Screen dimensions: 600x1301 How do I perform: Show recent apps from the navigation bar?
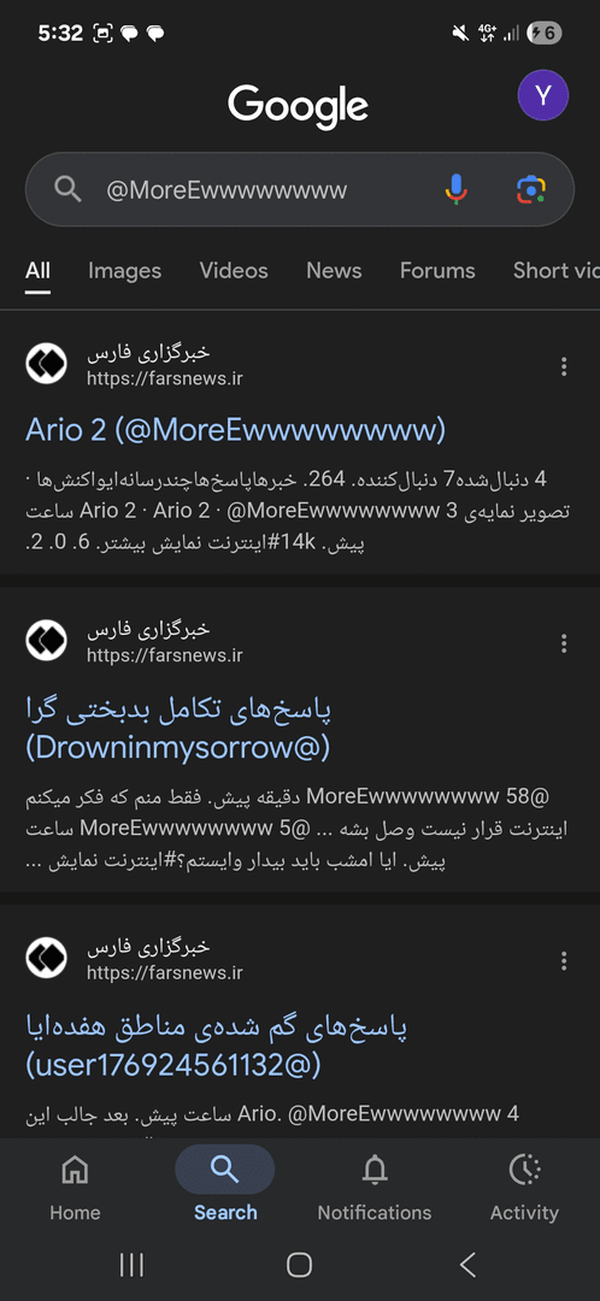131,1265
